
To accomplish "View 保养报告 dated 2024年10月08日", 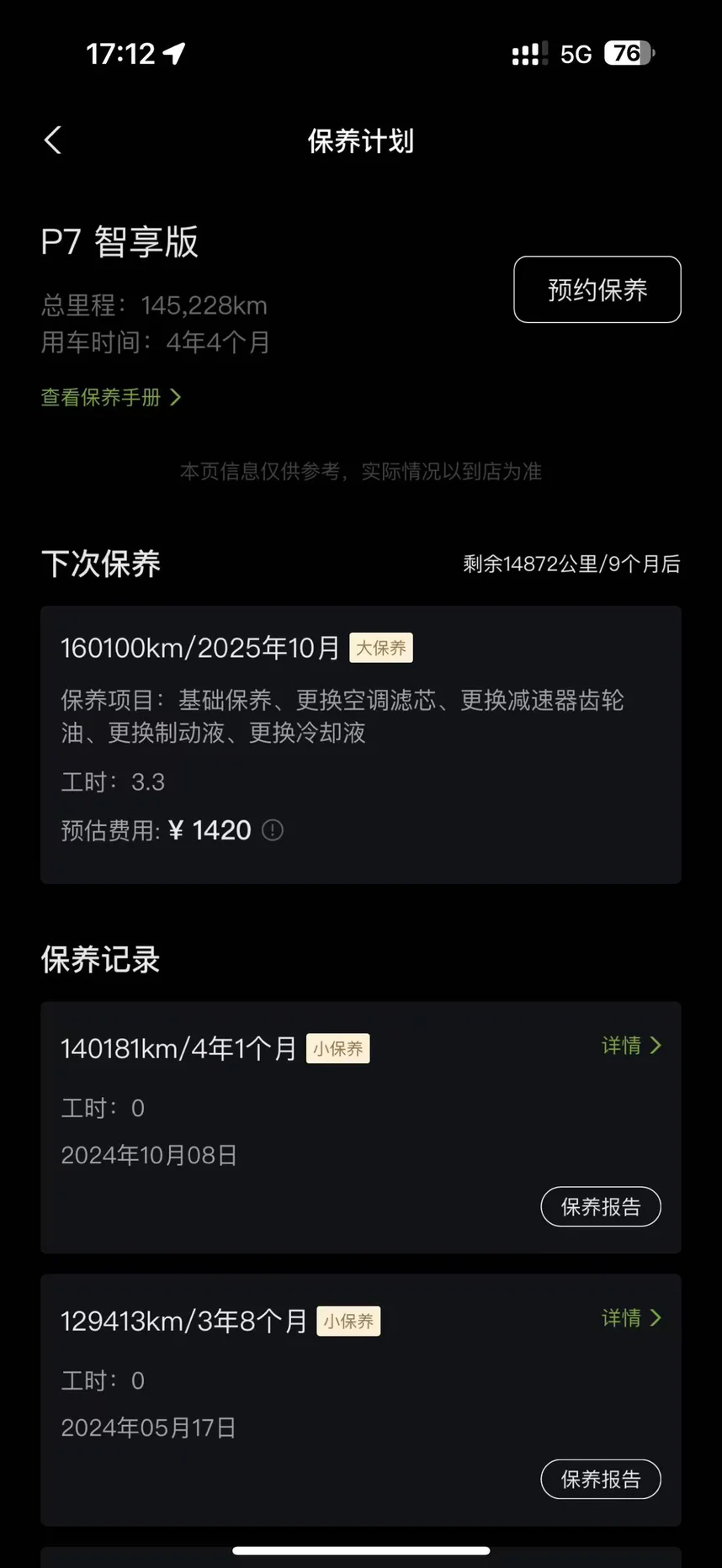I will click(600, 1206).
